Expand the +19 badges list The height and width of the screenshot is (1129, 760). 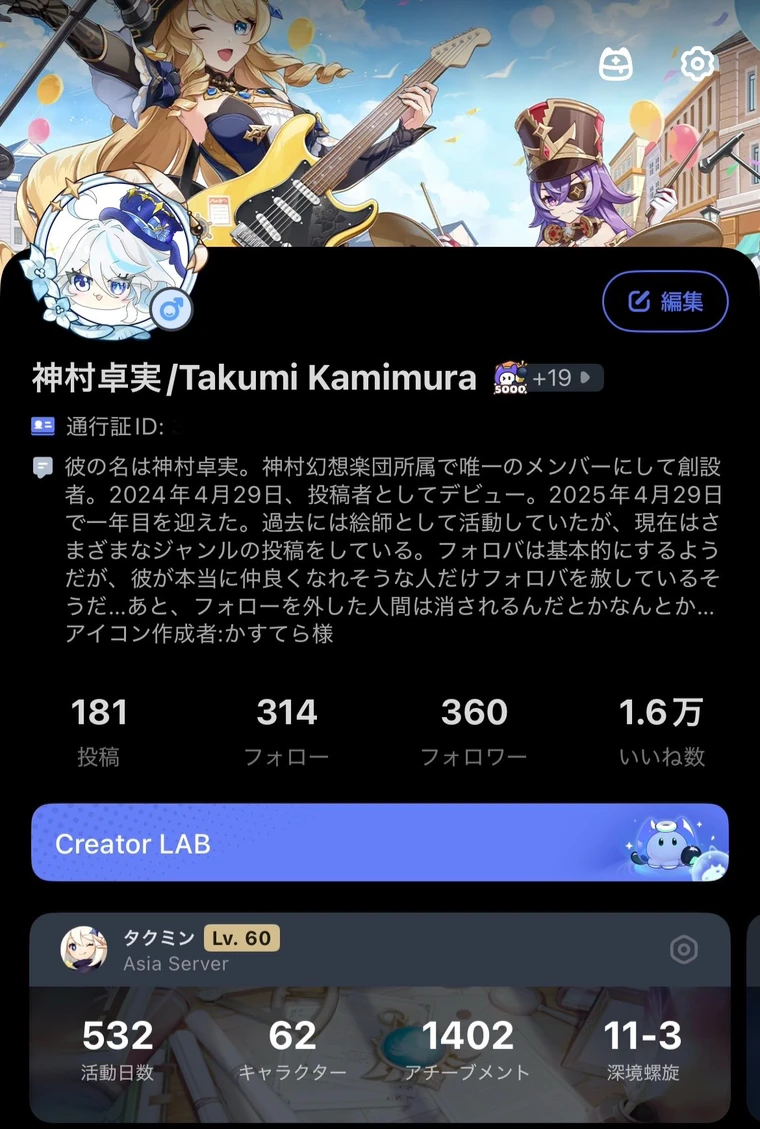[563, 378]
